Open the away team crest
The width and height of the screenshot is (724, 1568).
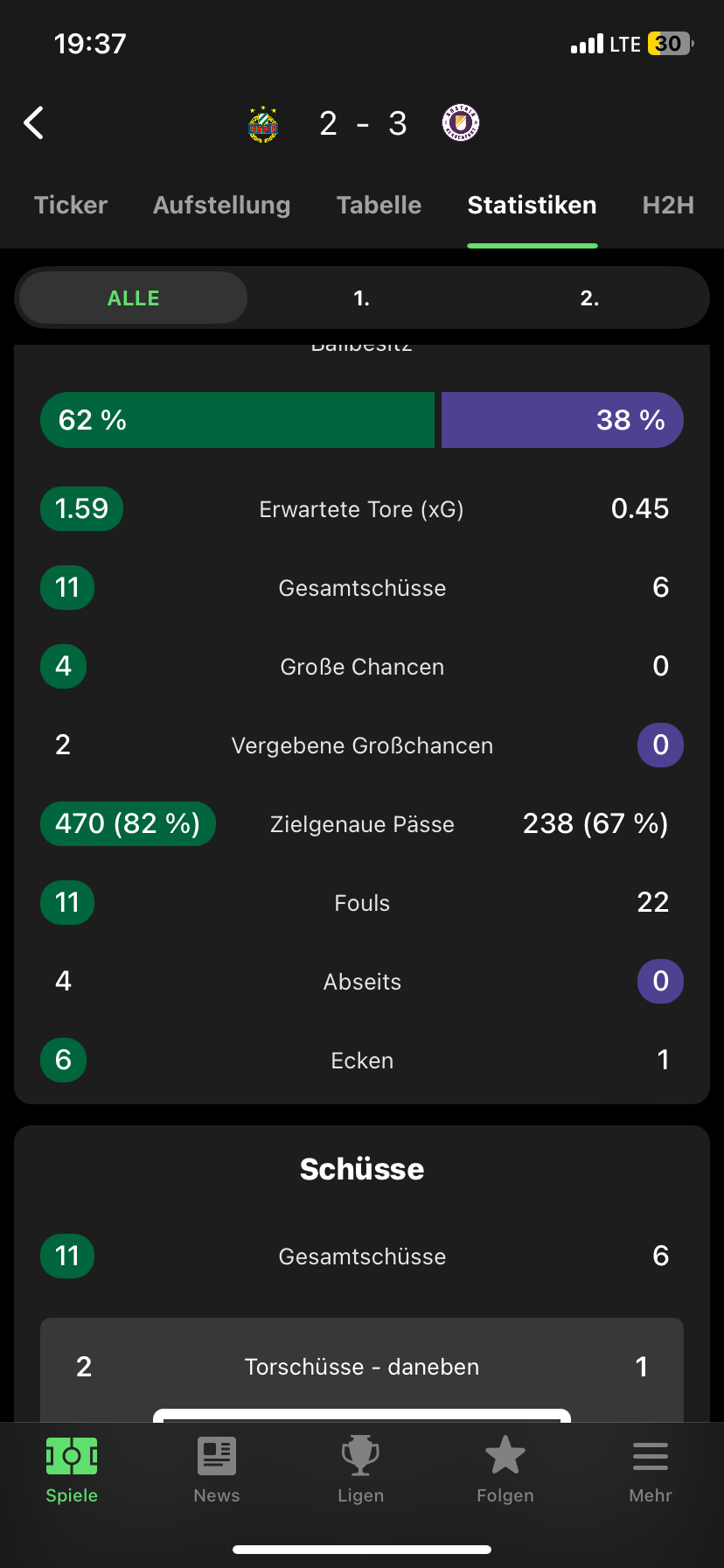[x=461, y=123]
